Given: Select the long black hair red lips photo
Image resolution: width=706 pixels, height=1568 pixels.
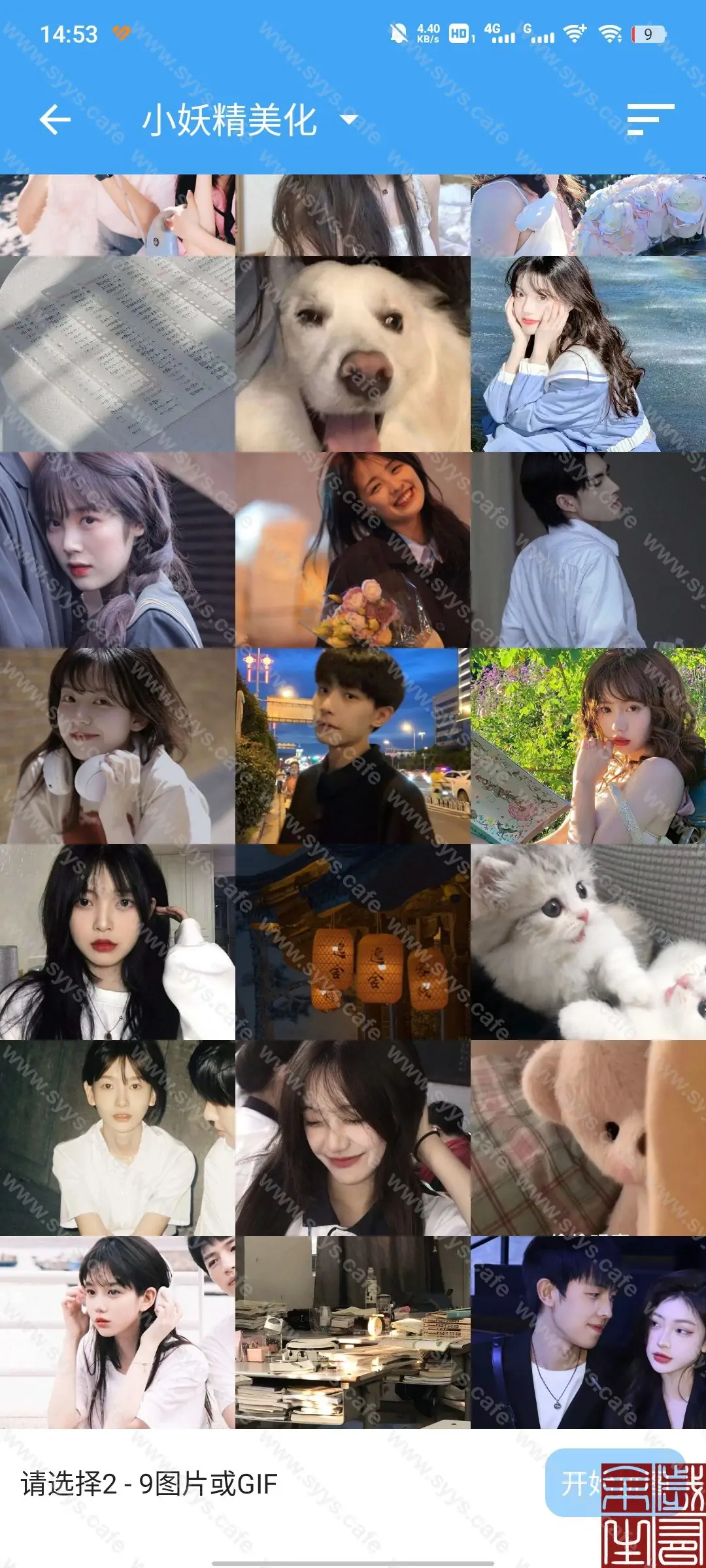Looking at the screenshot, I should (118, 942).
